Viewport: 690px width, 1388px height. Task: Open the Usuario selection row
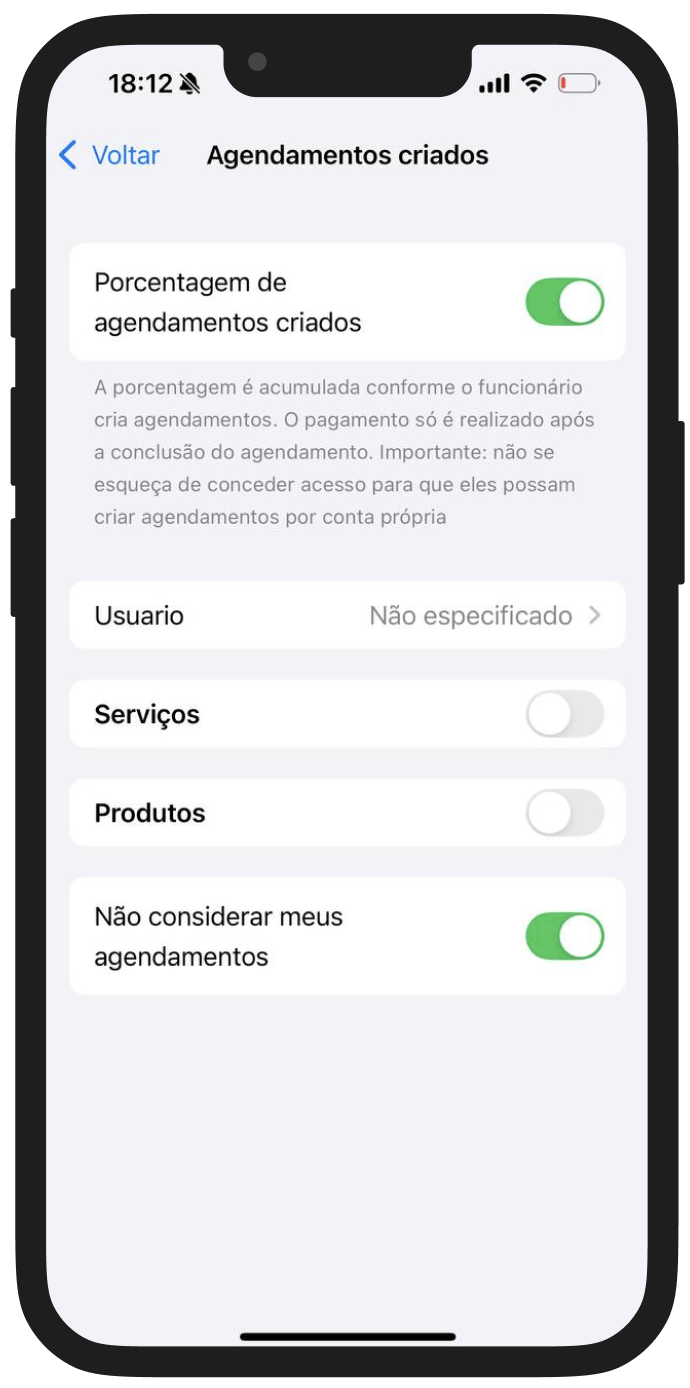(x=347, y=615)
